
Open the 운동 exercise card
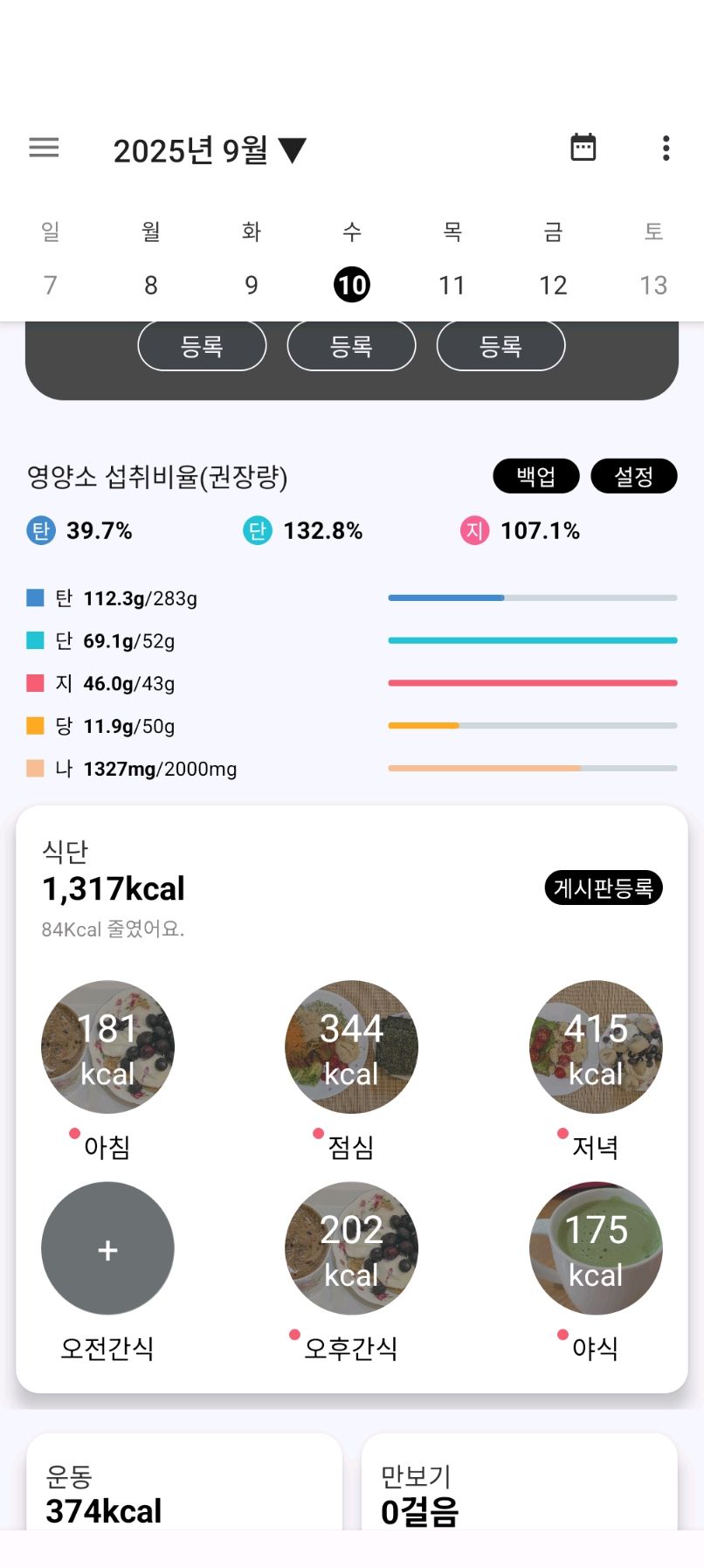(x=183, y=1489)
